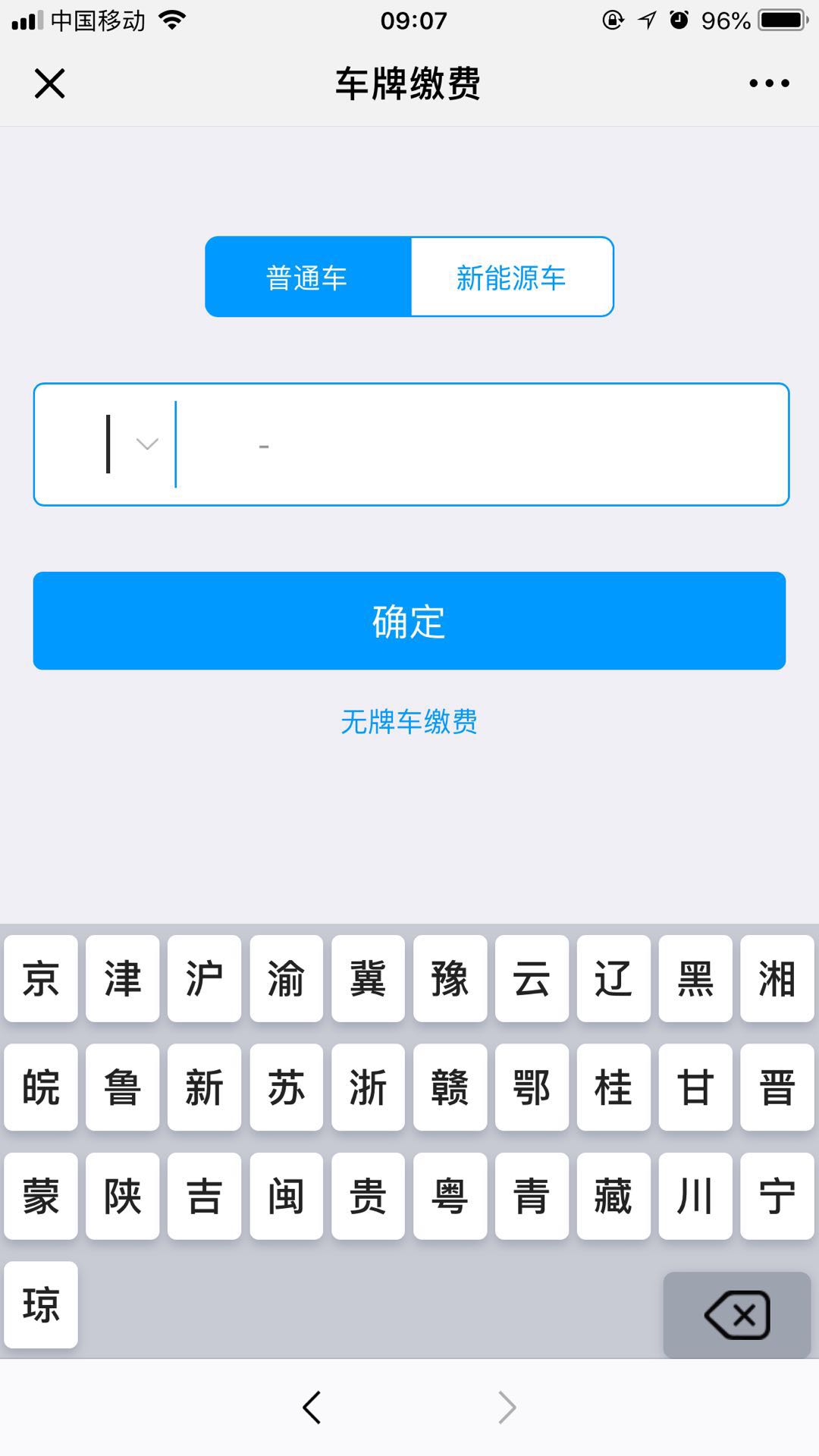This screenshot has width=819, height=1456.
Task: Select the 普通车 segment
Action: (x=307, y=278)
